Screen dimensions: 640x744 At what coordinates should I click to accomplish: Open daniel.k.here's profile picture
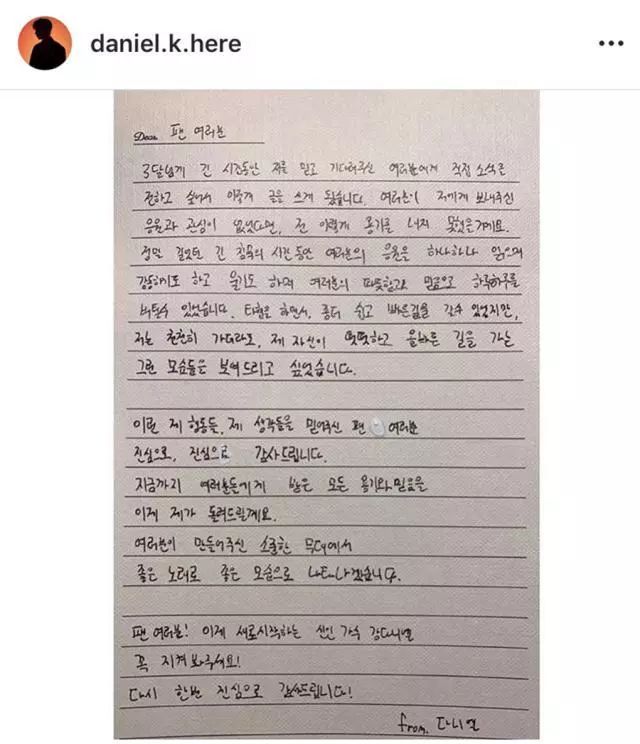pos(45,43)
